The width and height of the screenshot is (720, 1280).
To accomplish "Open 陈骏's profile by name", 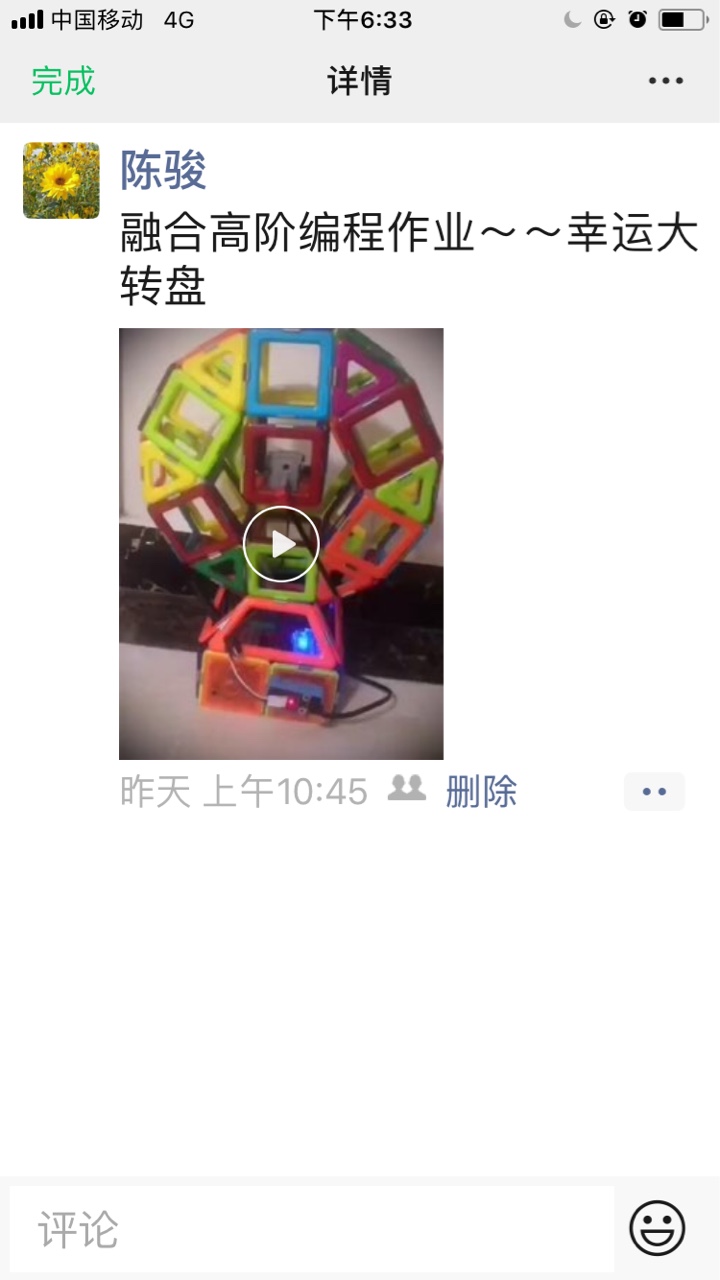I will [x=163, y=170].
